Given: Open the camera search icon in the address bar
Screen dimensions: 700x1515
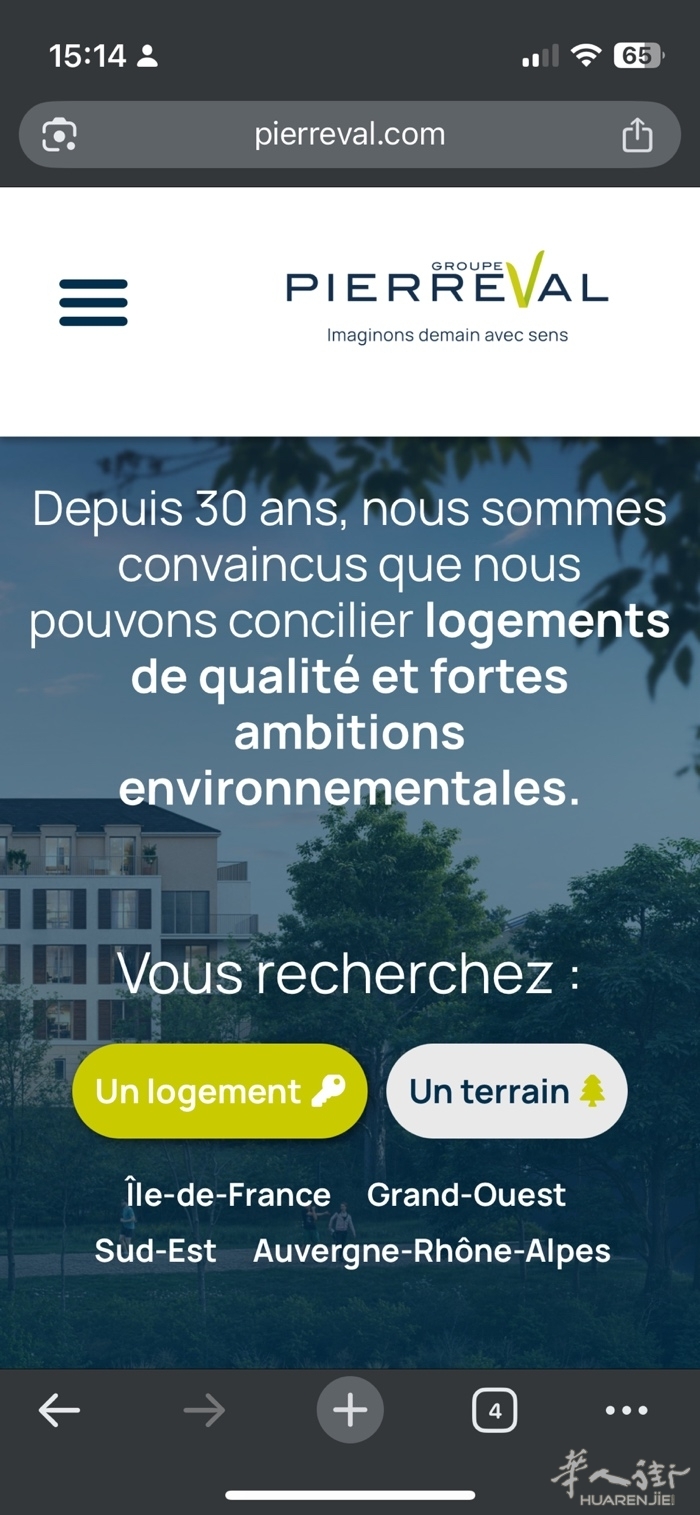Looking at the screenshot, I should pos(59,135).
